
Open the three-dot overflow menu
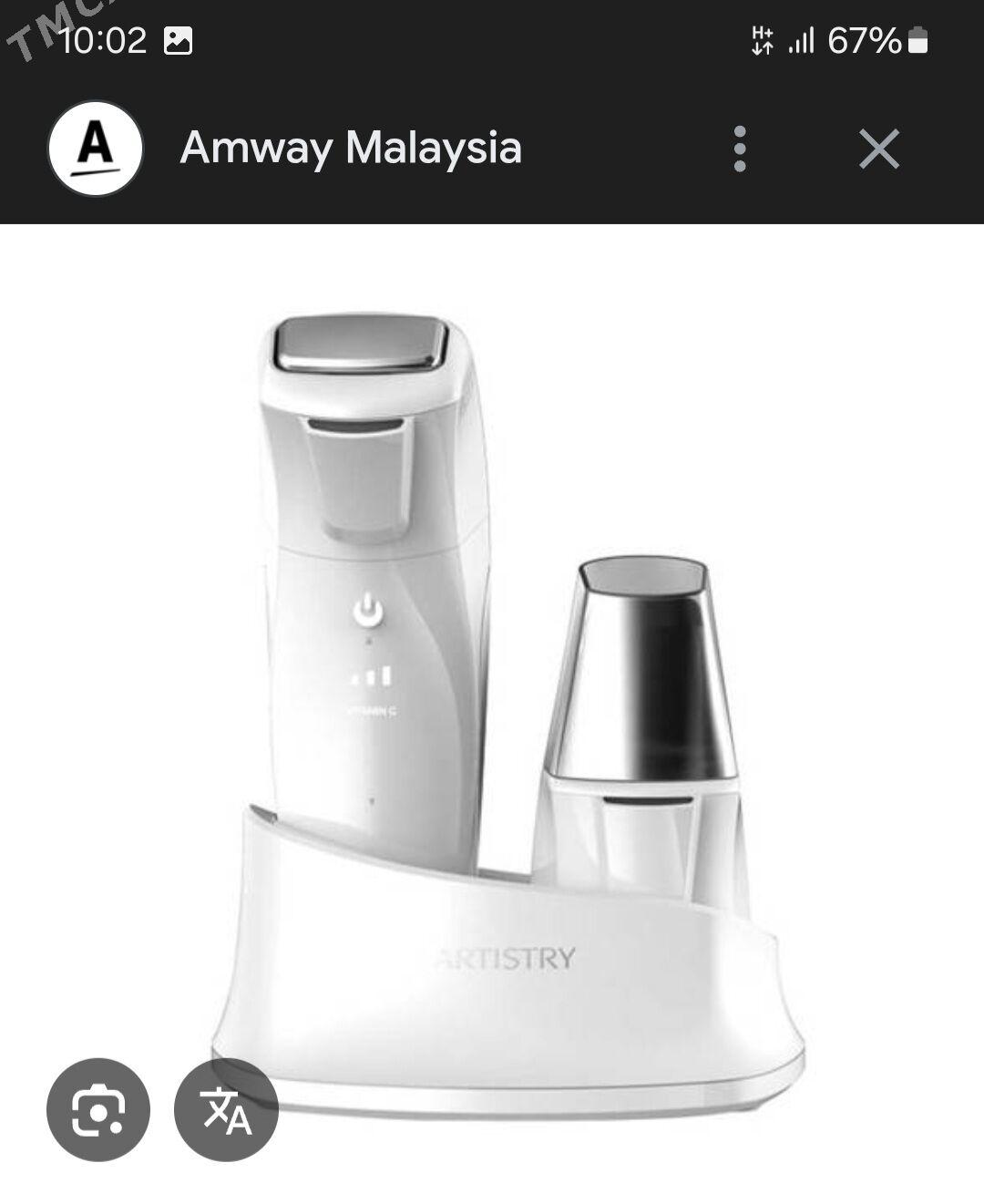(740, 149)
